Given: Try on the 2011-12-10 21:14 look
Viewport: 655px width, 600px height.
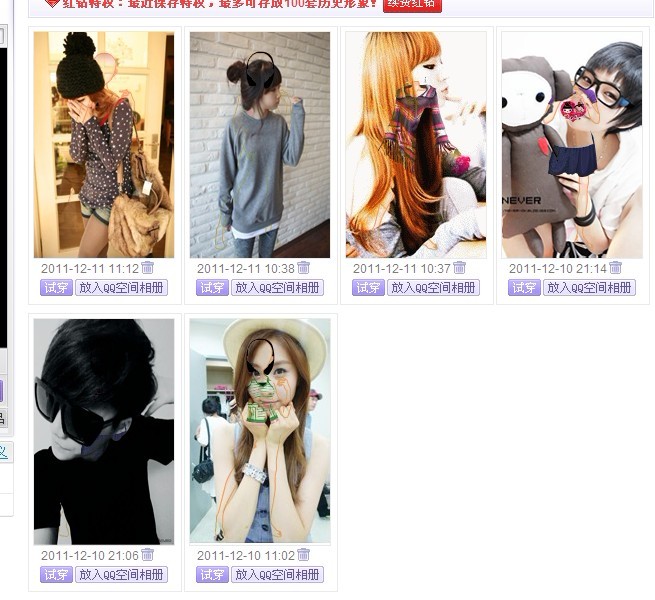Looking at the screenshot, I should [x=524, y=288].
